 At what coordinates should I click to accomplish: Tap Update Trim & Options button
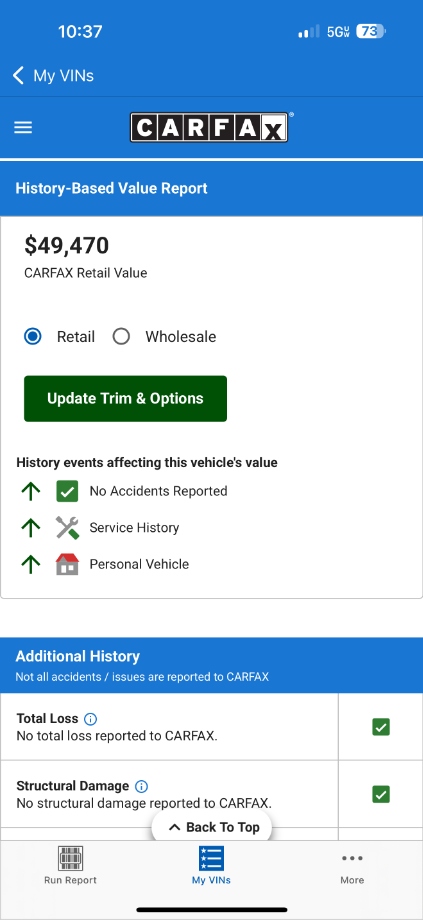126,398
